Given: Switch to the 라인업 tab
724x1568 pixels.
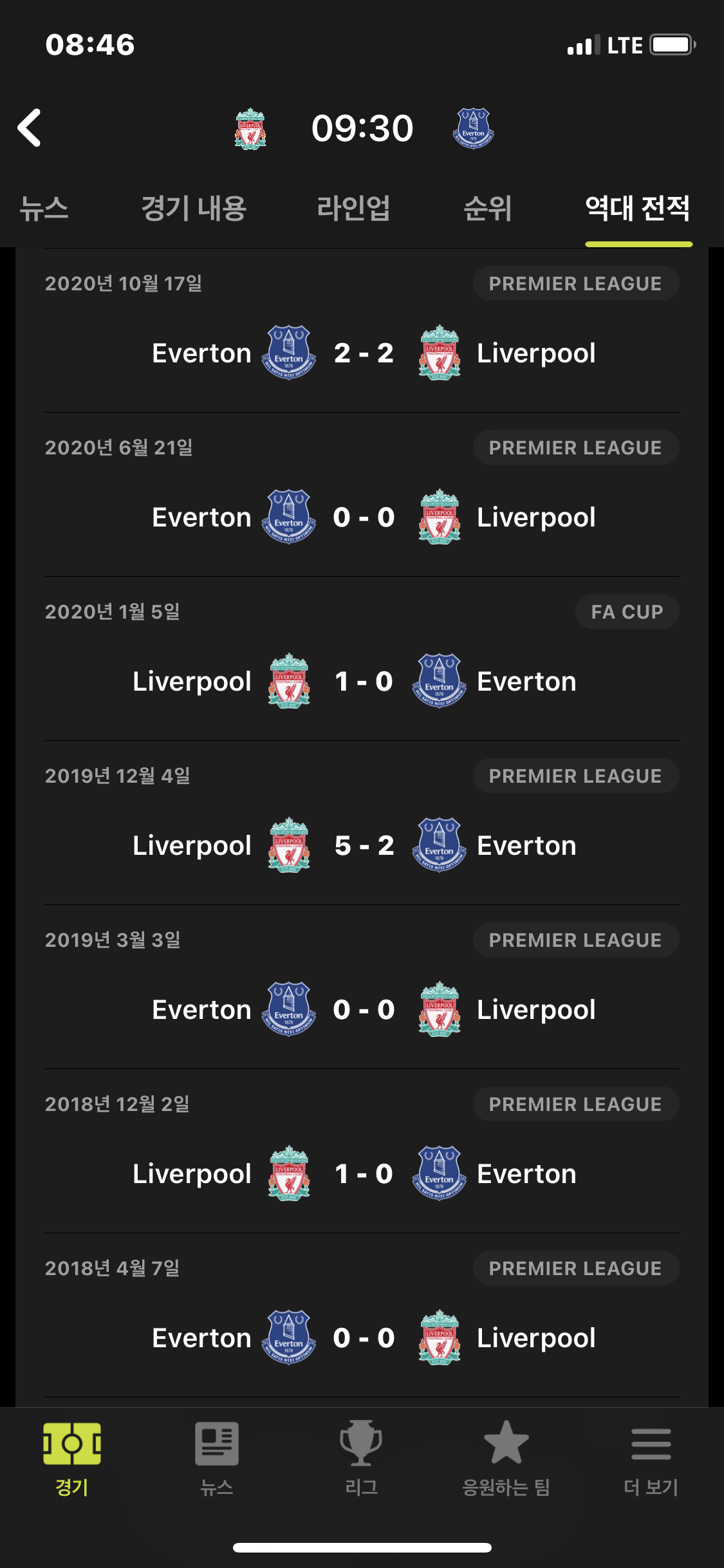Looking at the screenshot, I should 353,209.
